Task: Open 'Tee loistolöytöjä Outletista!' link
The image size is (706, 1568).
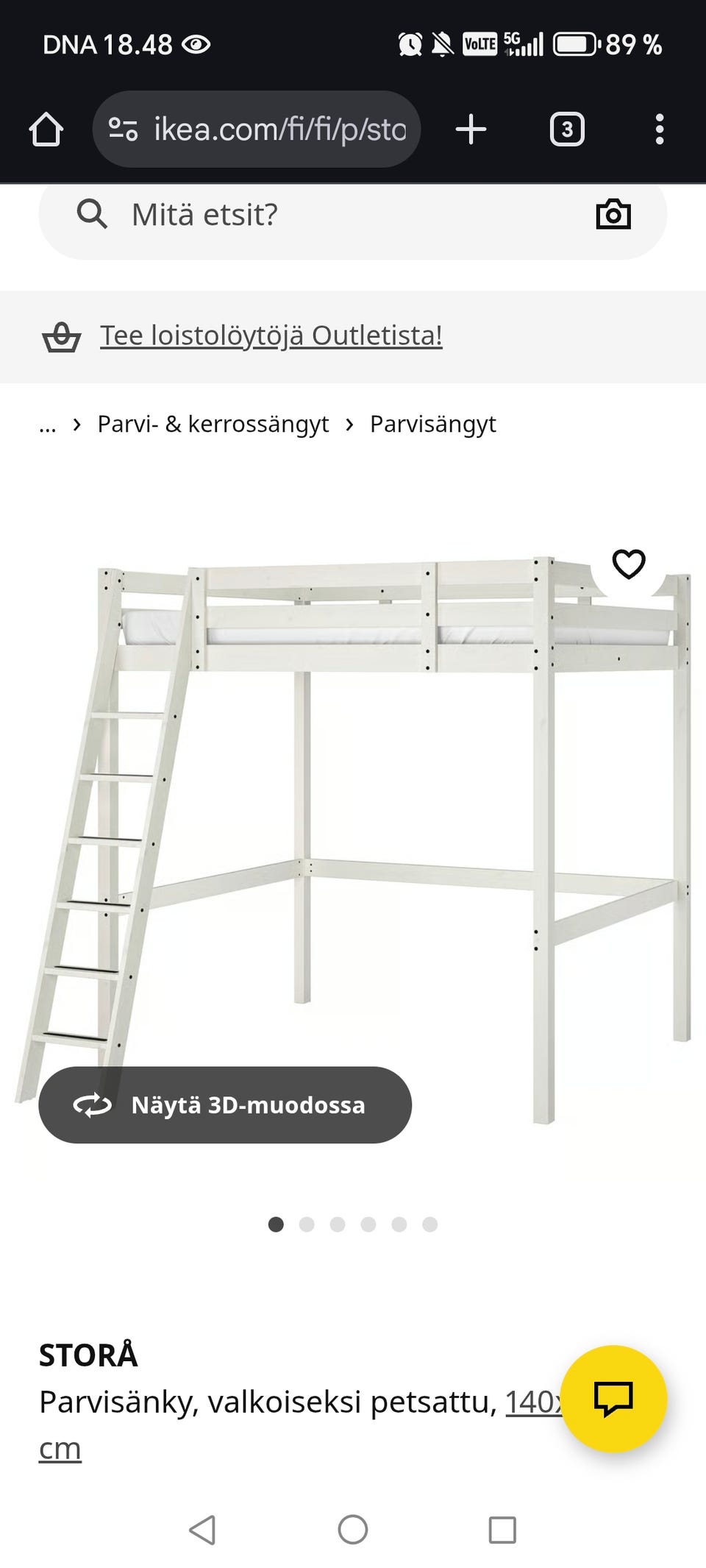Action: (271, 336)
